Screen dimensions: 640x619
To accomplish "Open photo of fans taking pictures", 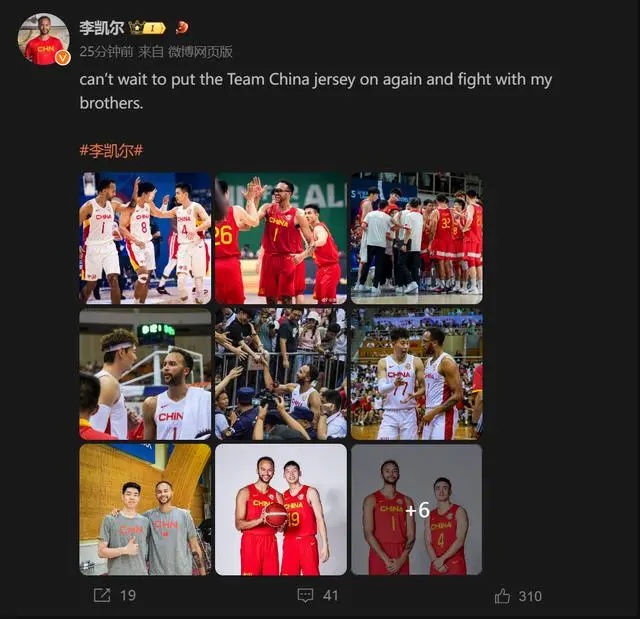I will (280, 374).
